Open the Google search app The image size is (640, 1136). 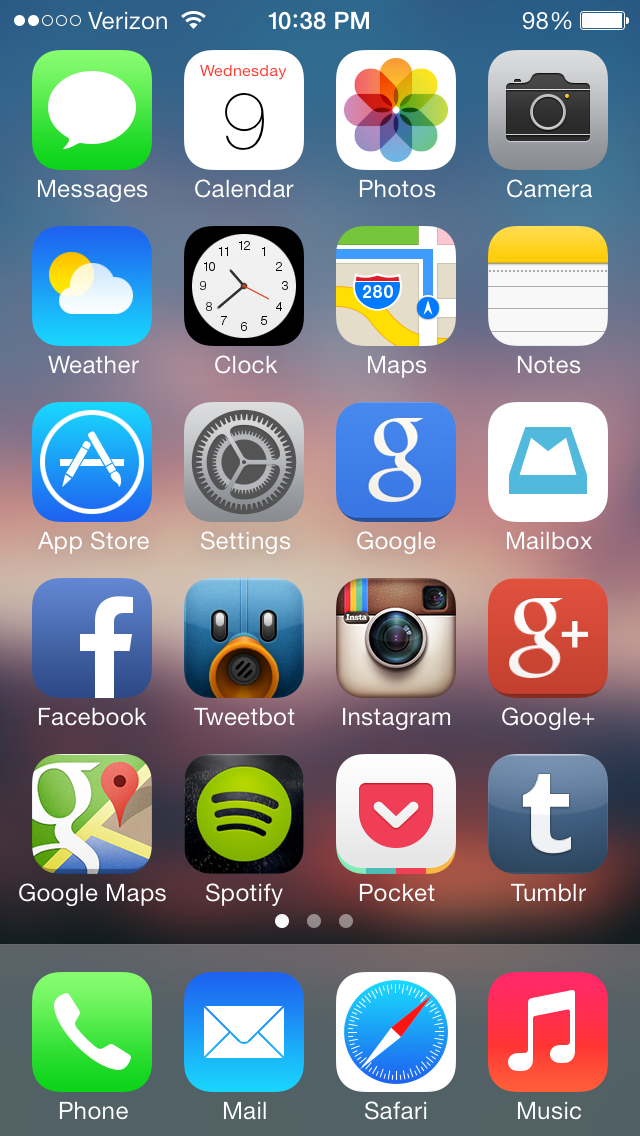[396, 462]
